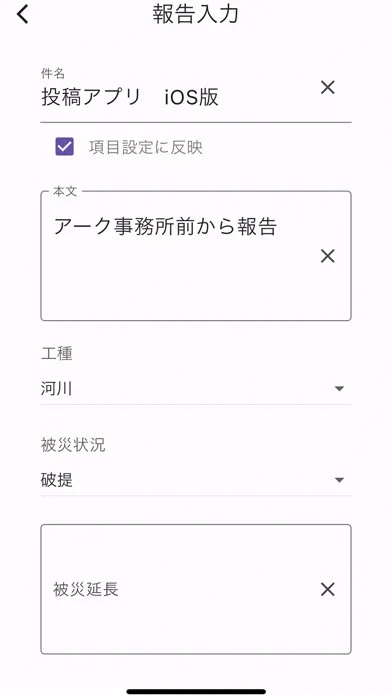
Task: Clear the 被災延長 field with its X
Action: [328, 589]
